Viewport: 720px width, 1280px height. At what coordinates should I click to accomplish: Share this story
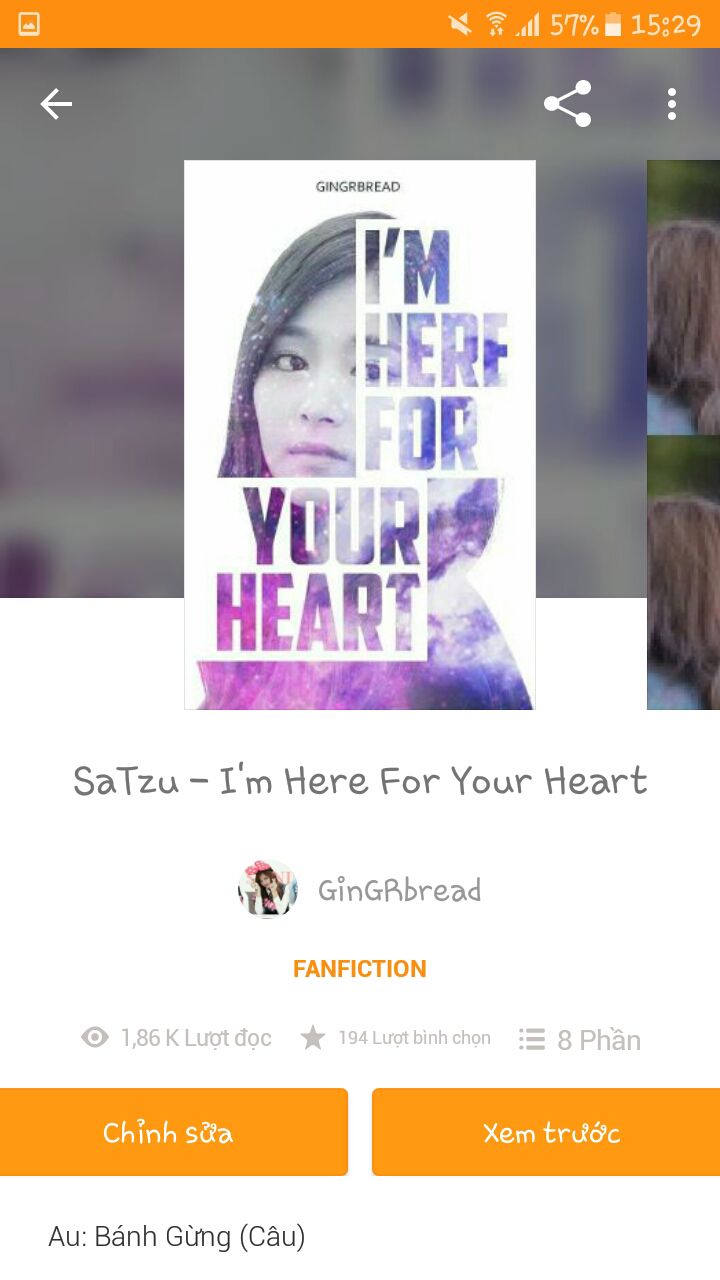pyautogui.click(x=567, y=104)
